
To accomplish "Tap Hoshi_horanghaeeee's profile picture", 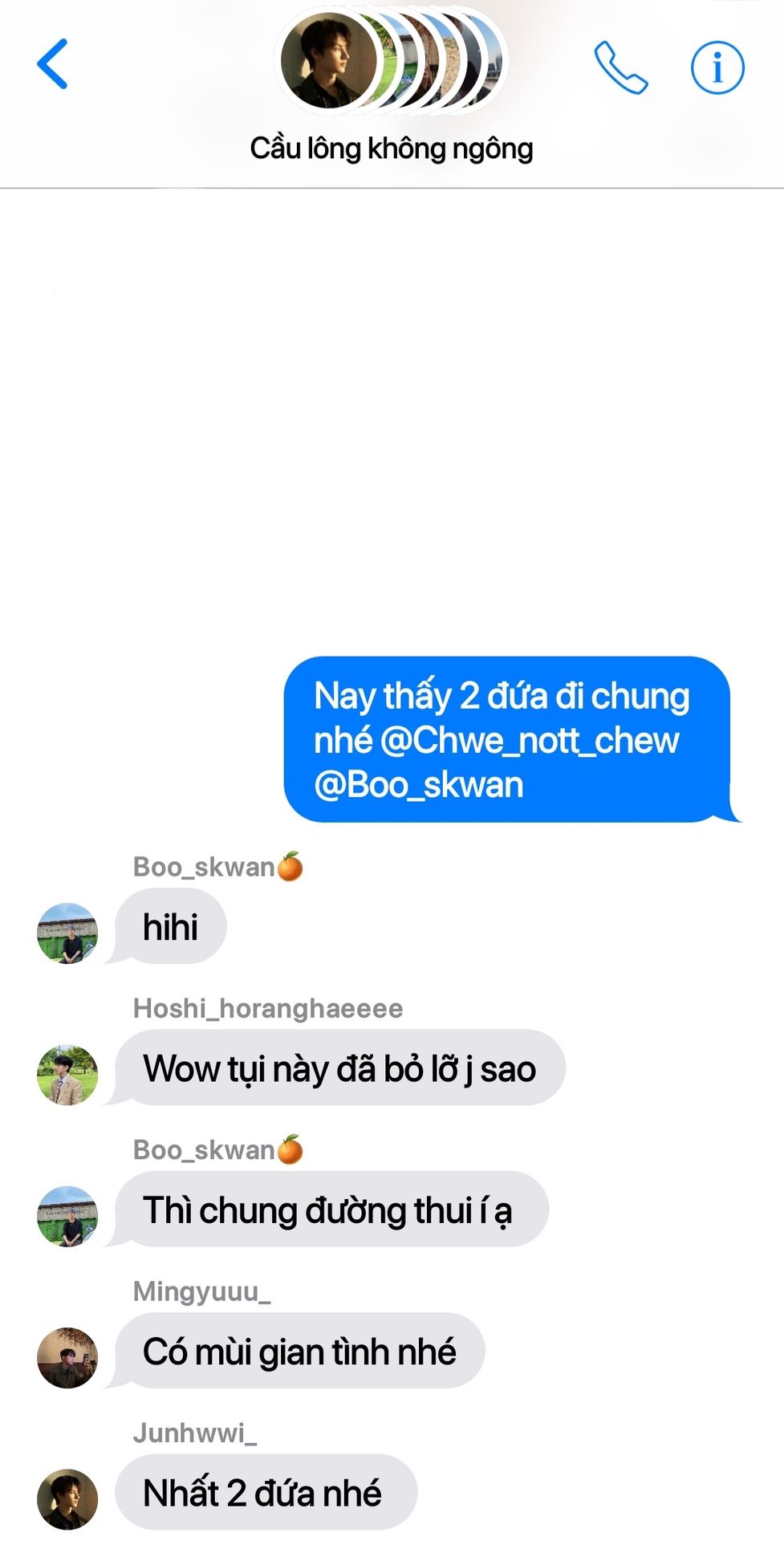I will click(67, 1075).
